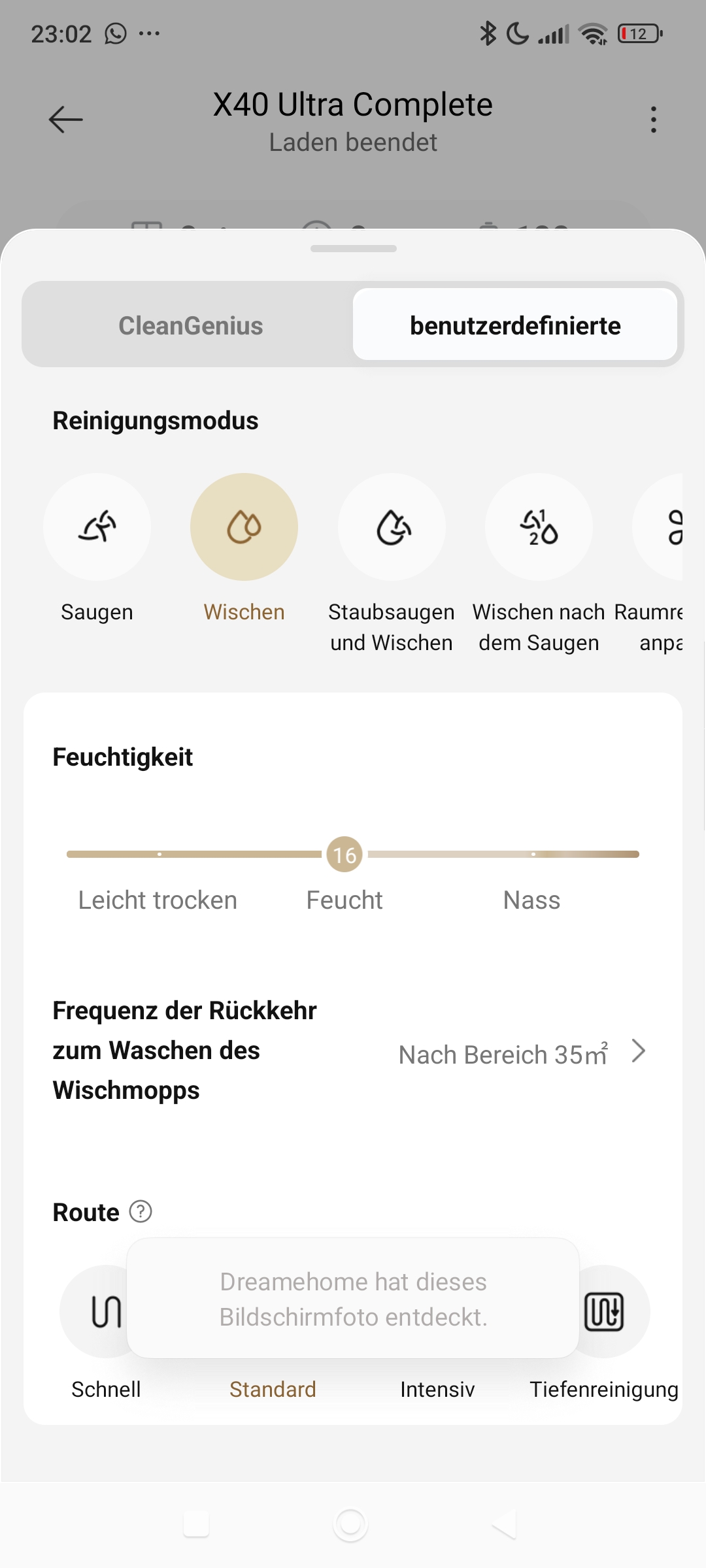Set moisture slider to Nass

[533, 855]
